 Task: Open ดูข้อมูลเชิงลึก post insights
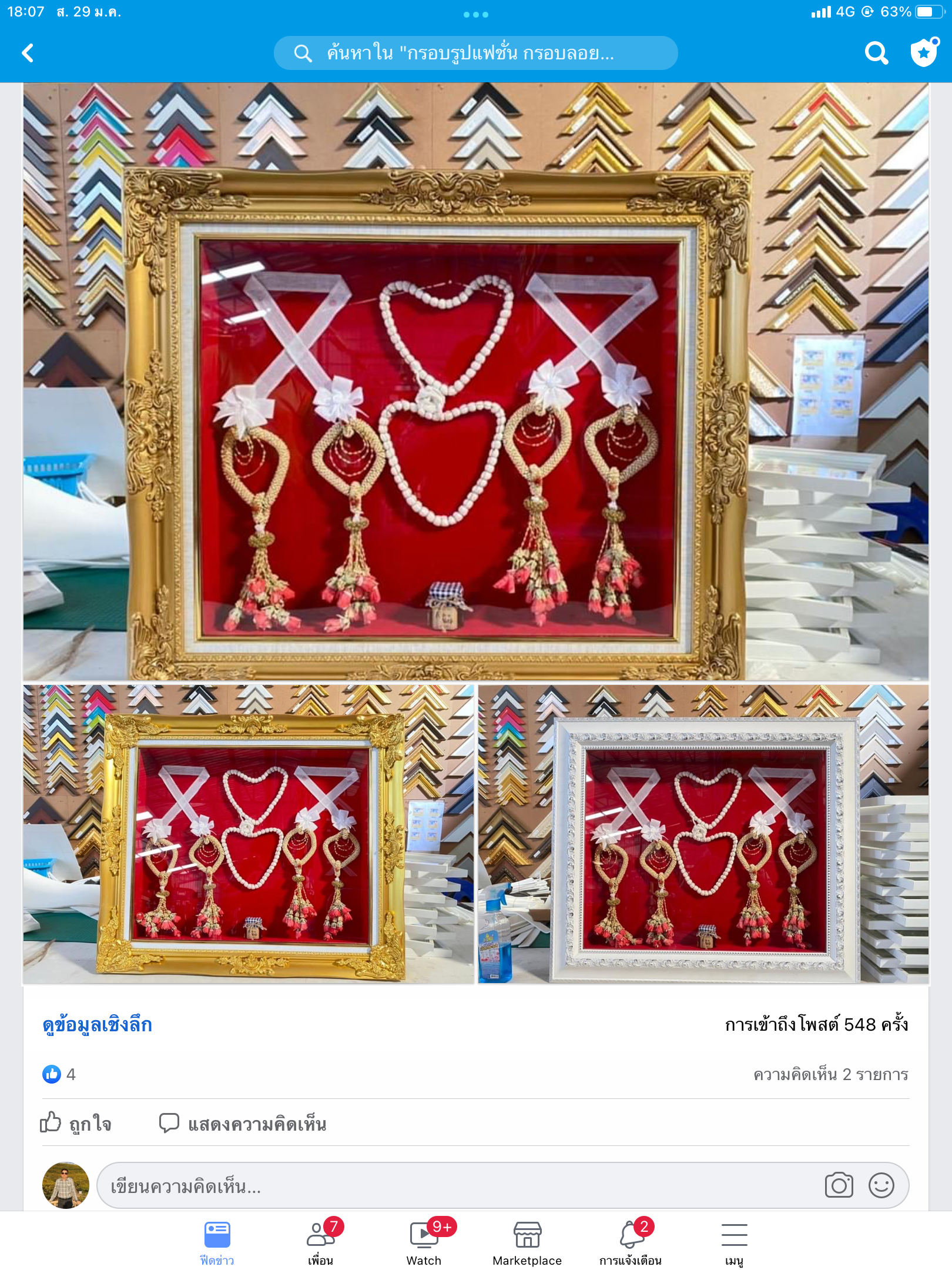coord(98,1024)
